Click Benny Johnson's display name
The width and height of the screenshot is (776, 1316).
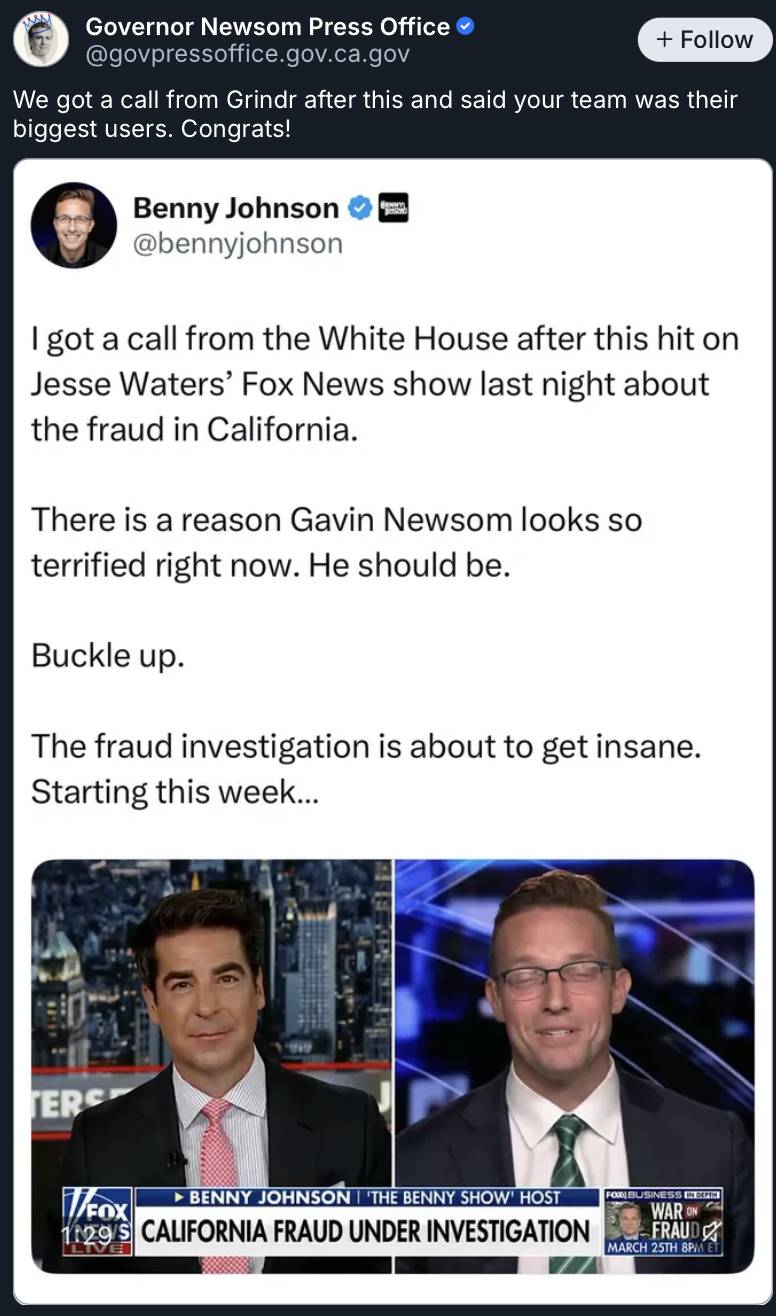coord(239,207)
